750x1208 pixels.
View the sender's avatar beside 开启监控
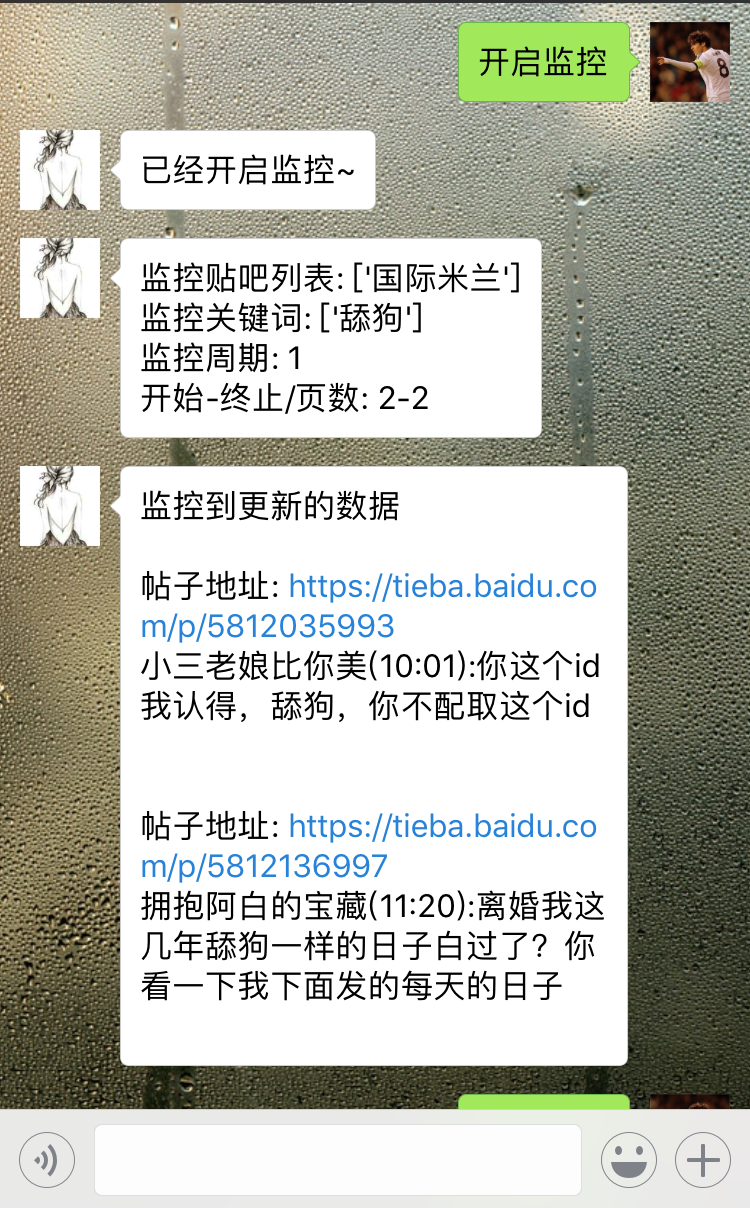(x=689, y=62)
